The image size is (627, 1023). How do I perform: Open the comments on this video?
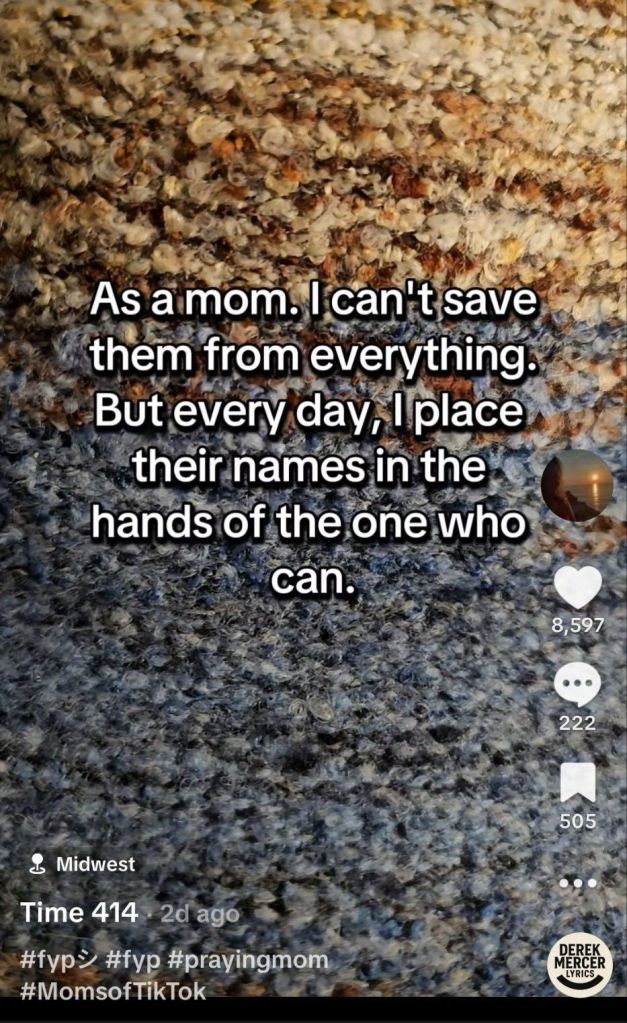point(578,687)
